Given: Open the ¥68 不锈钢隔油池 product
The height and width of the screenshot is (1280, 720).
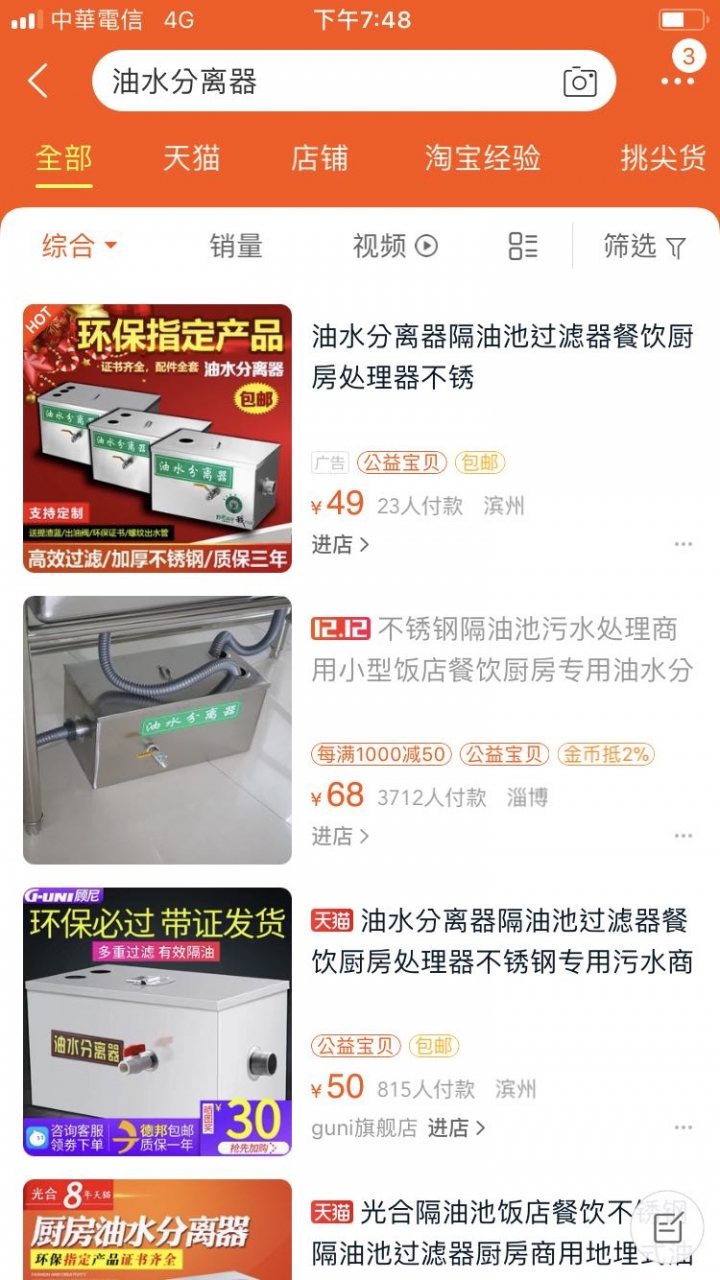Looking at the screenshot, I should pos(500,649).
